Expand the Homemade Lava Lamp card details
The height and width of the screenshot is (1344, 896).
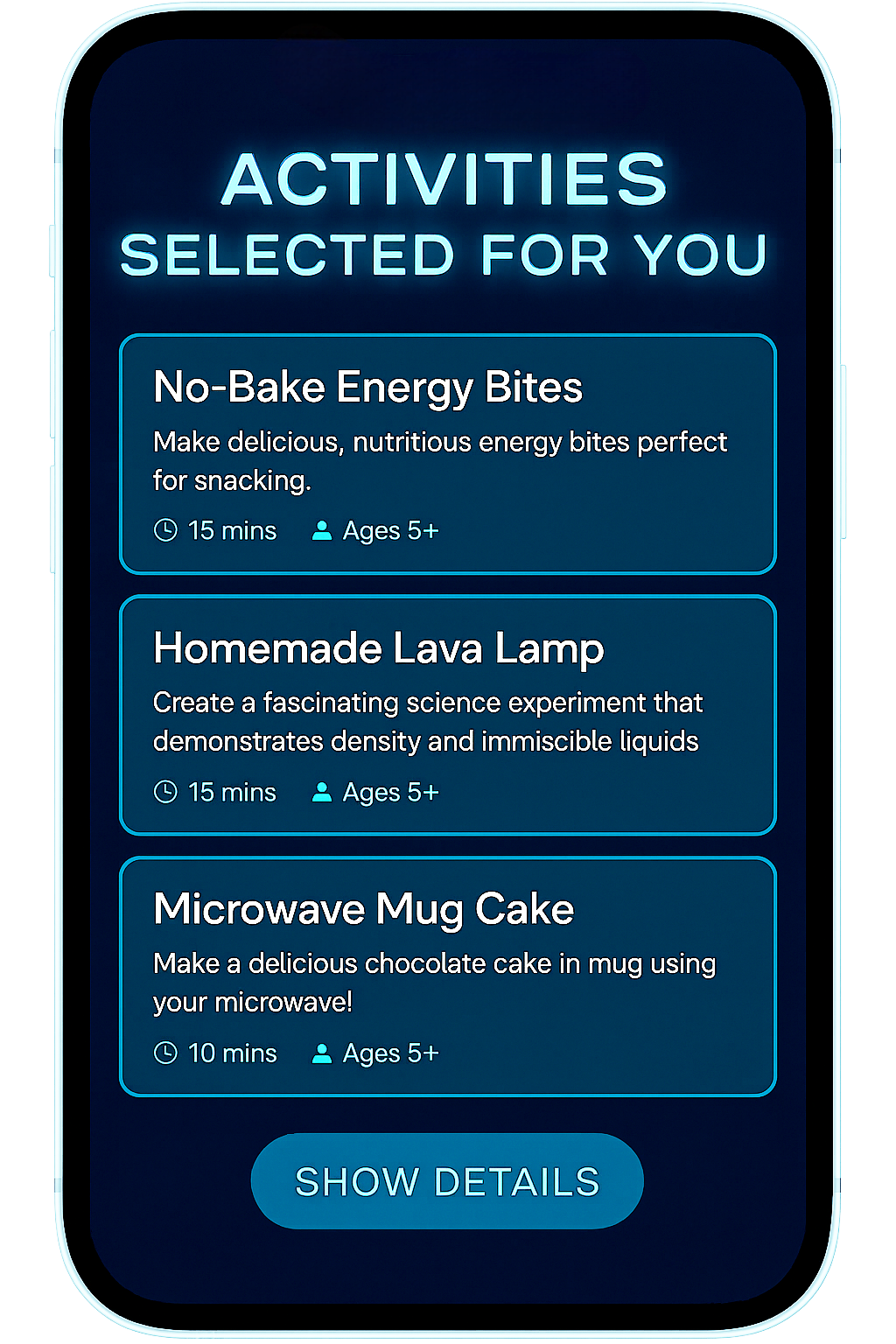click(x=447, y=715)
